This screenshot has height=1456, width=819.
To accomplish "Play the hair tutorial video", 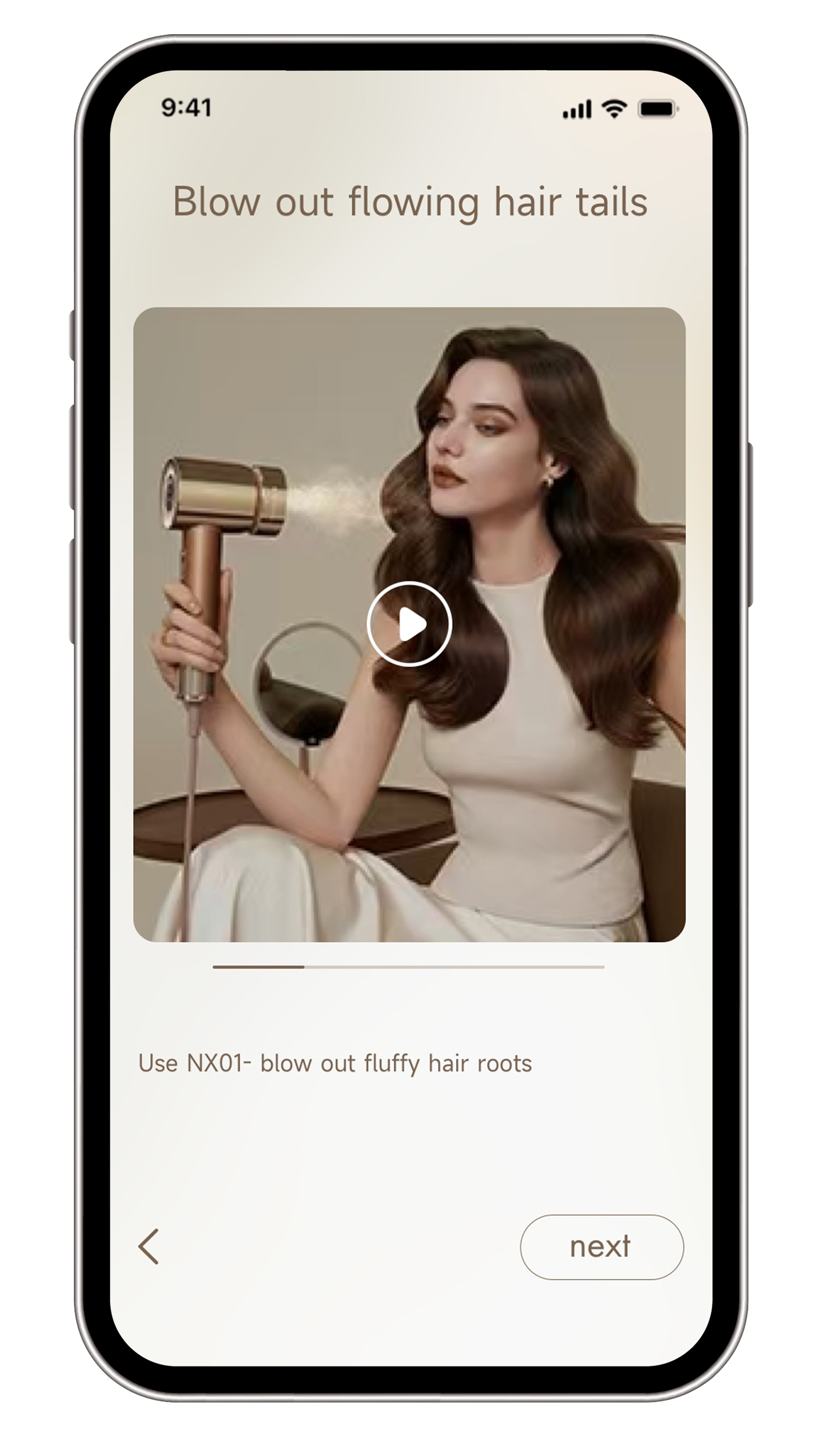I will coord(409,623).
